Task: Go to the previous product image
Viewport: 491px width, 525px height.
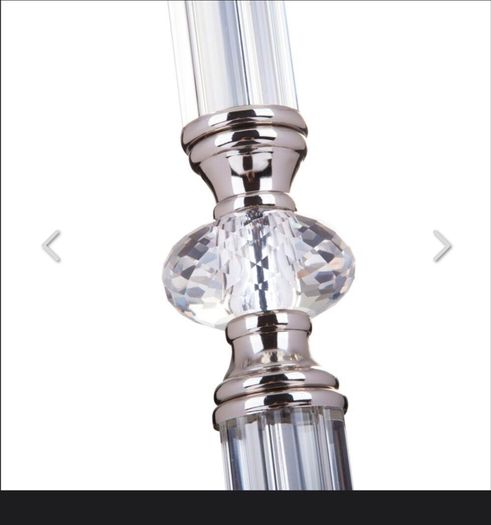Action: [52, 246]
